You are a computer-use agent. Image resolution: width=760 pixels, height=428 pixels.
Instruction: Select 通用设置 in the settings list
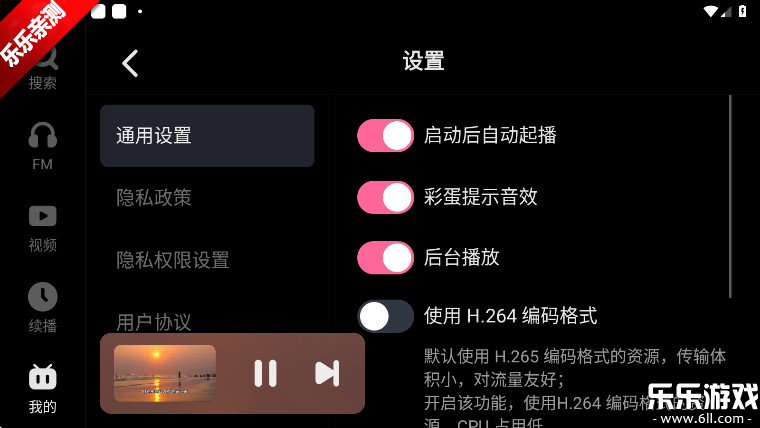pos(207,136)
